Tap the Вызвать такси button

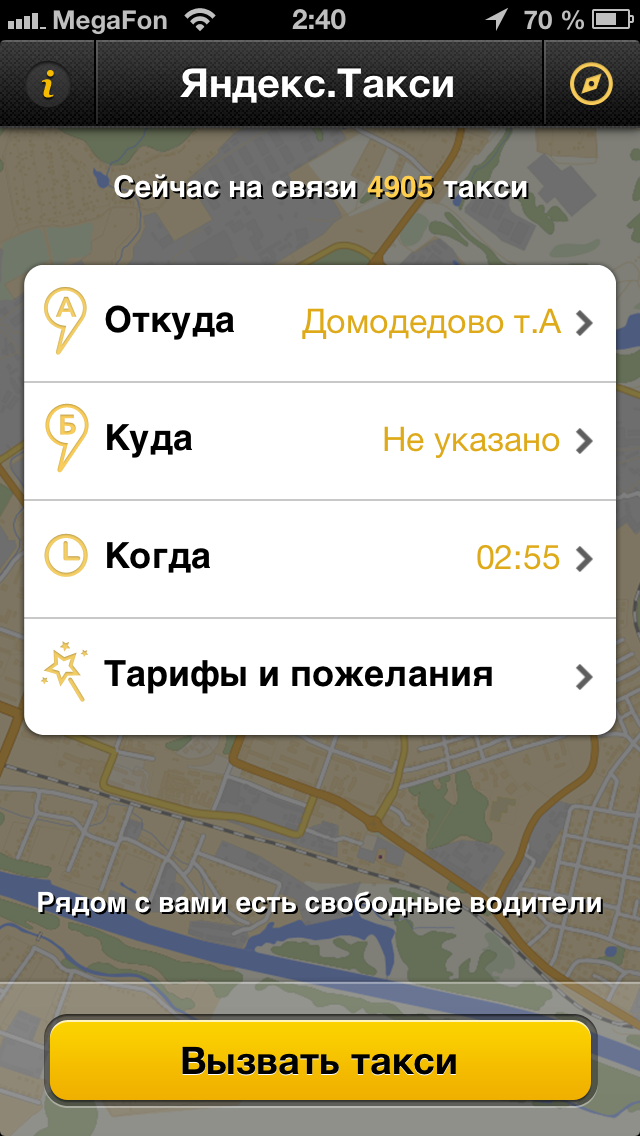coord(319,1061)
